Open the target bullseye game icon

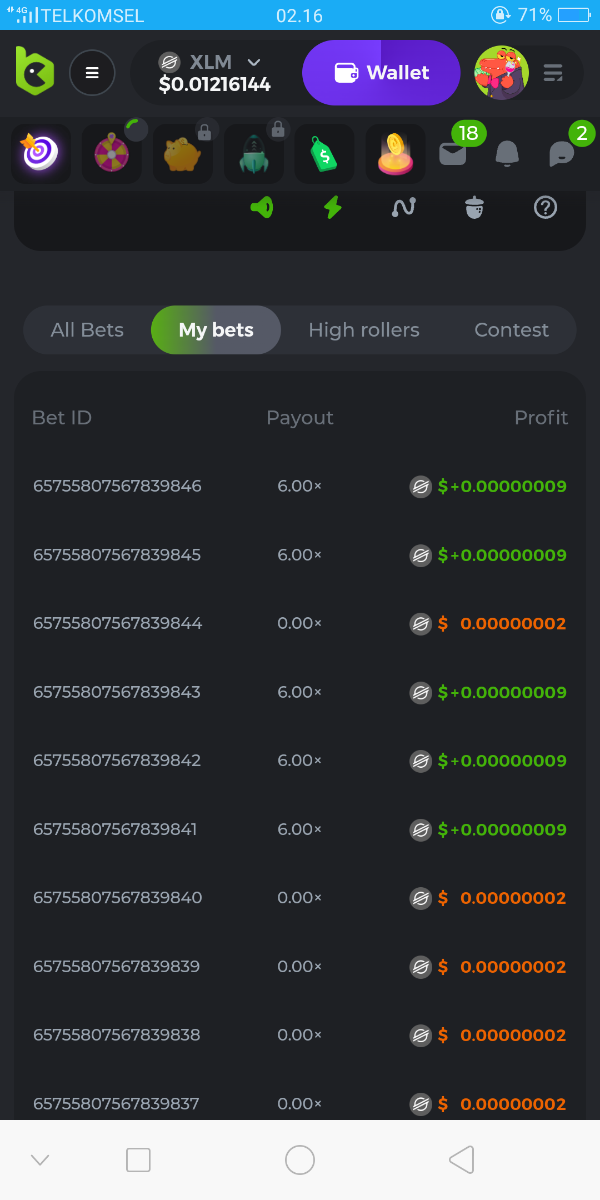[x=41, y=154]
